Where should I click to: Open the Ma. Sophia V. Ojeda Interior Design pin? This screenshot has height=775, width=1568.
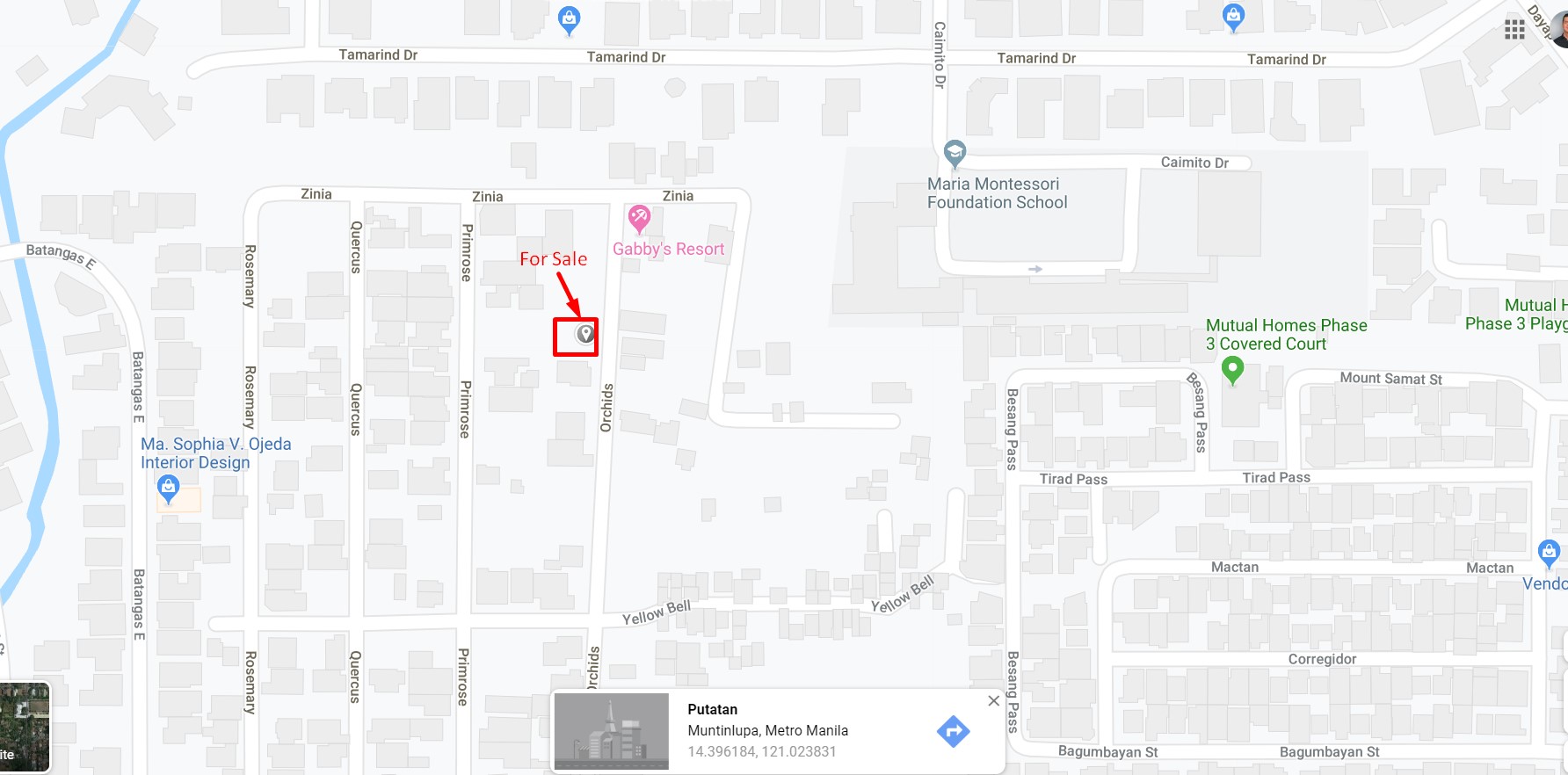pyautogui.click(x=168, y=487)
